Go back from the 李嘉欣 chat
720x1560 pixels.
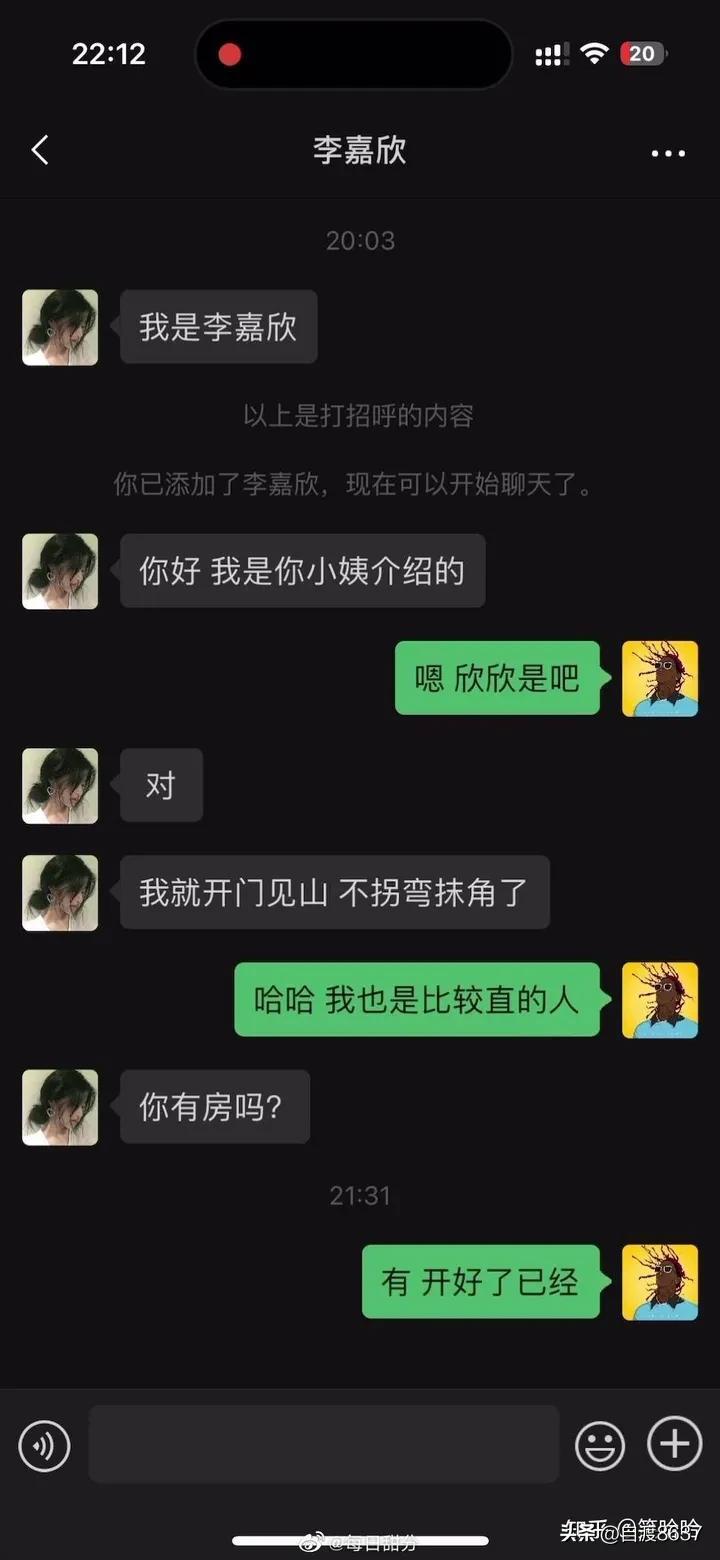pyautogui.click(x=40, y=151)
